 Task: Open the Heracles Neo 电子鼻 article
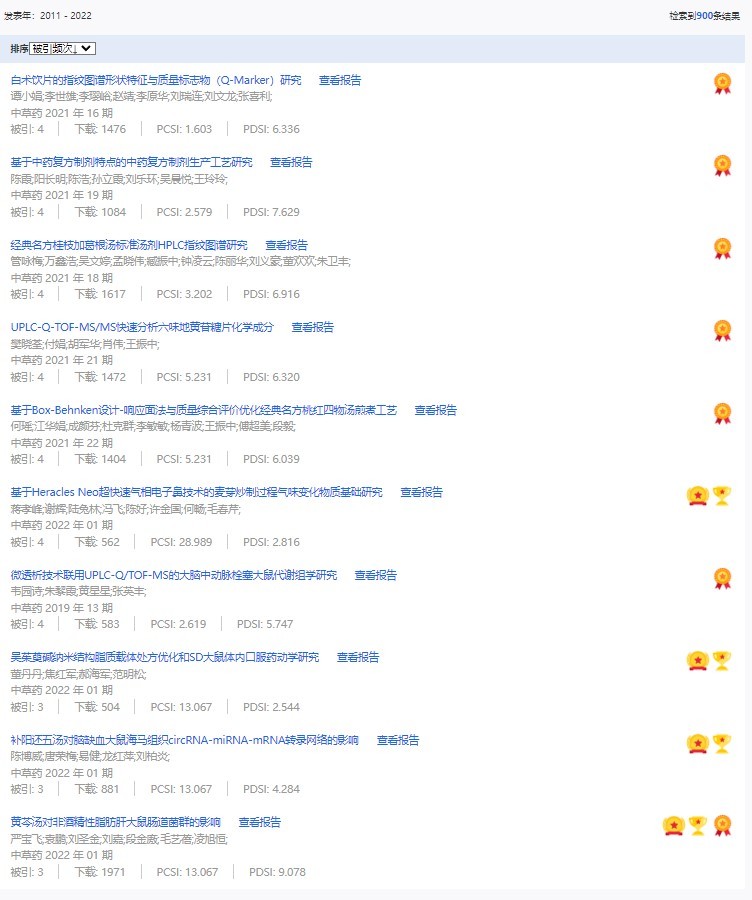tap(196, 492)
